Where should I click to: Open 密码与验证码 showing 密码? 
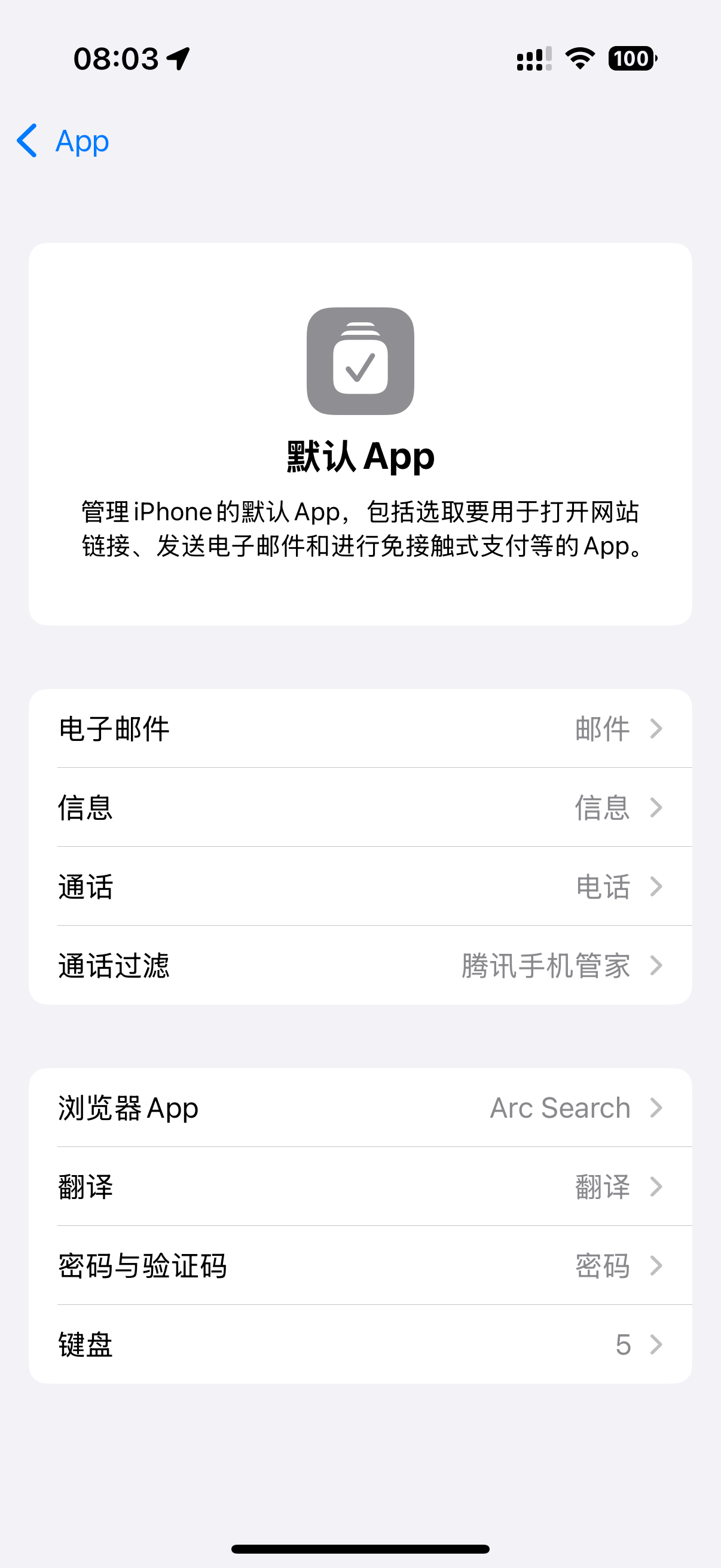pos(360,1266)
